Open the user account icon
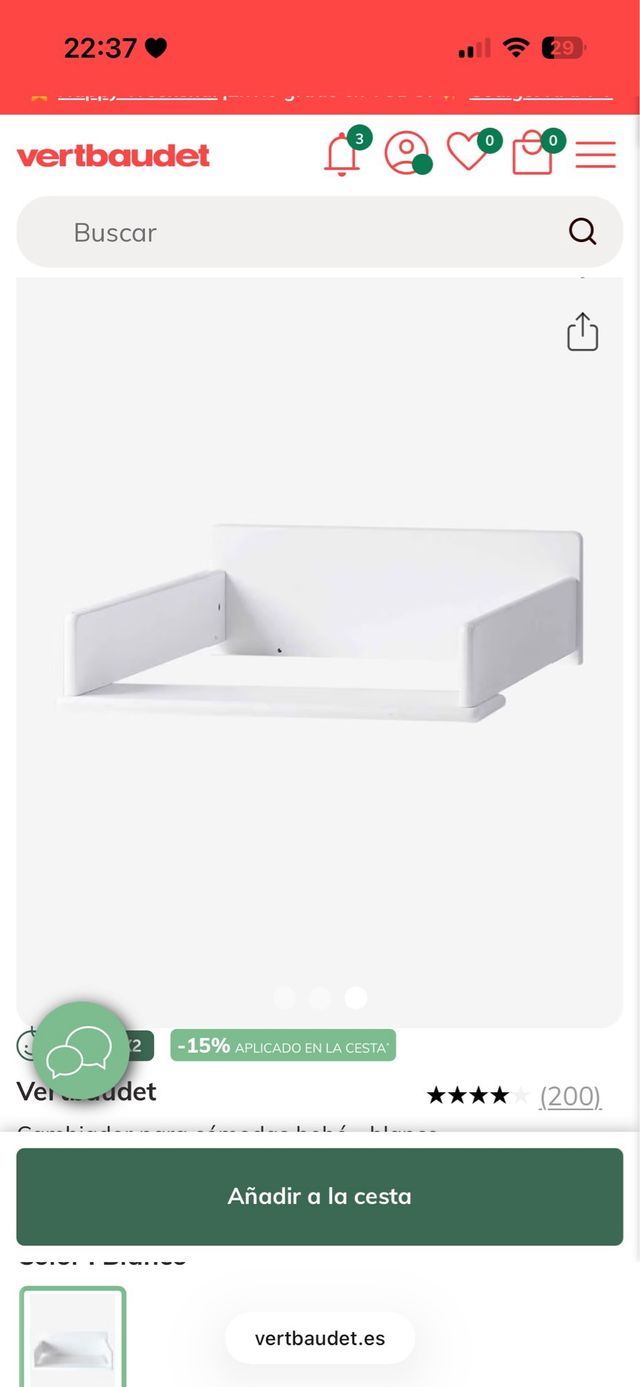The width and height of the screenshot is (640, 1387). point(406,154)
